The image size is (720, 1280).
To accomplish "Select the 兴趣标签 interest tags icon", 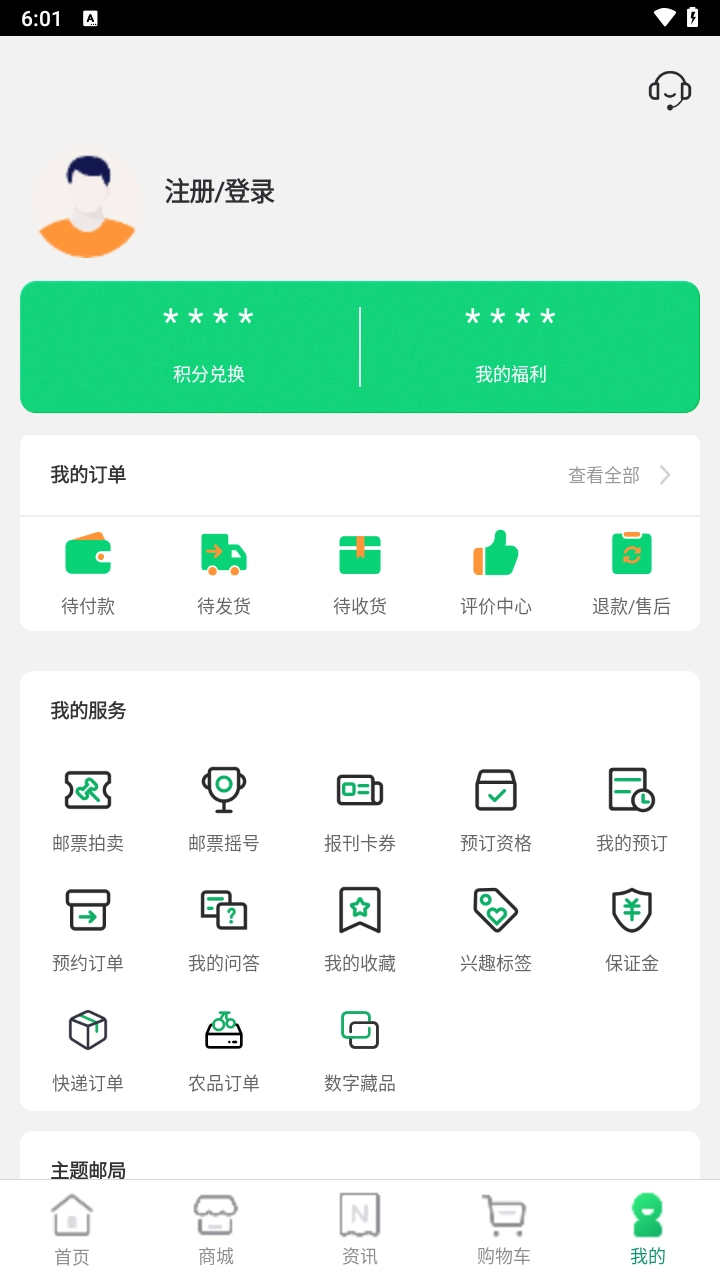I will click(x=495, y=910).
